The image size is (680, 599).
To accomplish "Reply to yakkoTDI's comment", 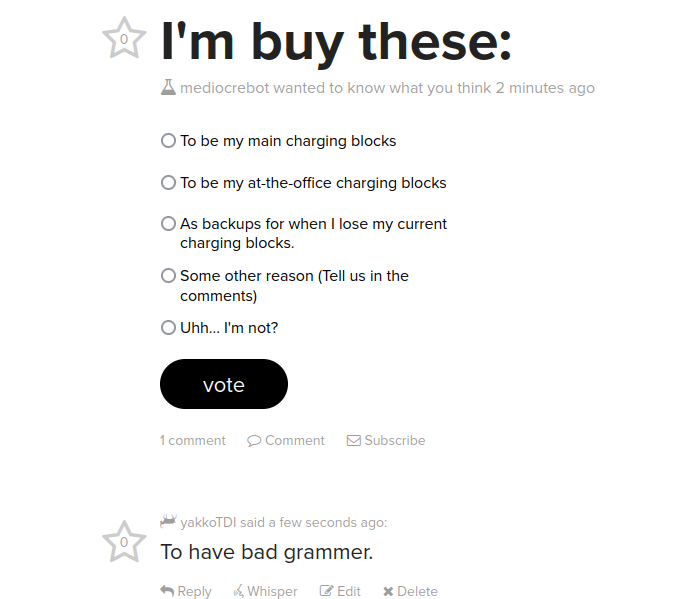I will click(186, 591).
